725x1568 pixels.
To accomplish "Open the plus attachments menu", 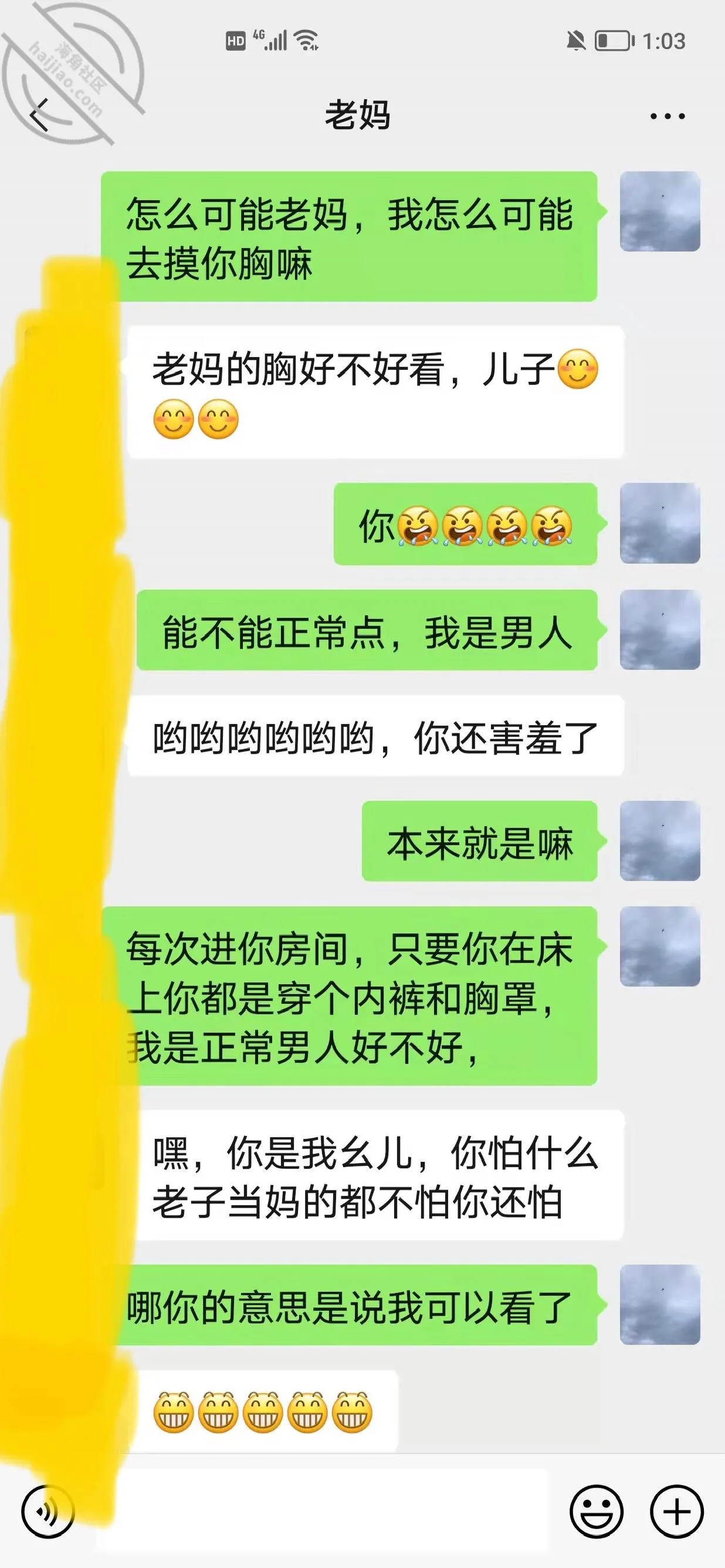I will pyautogui.click(x=677, y=1511).
